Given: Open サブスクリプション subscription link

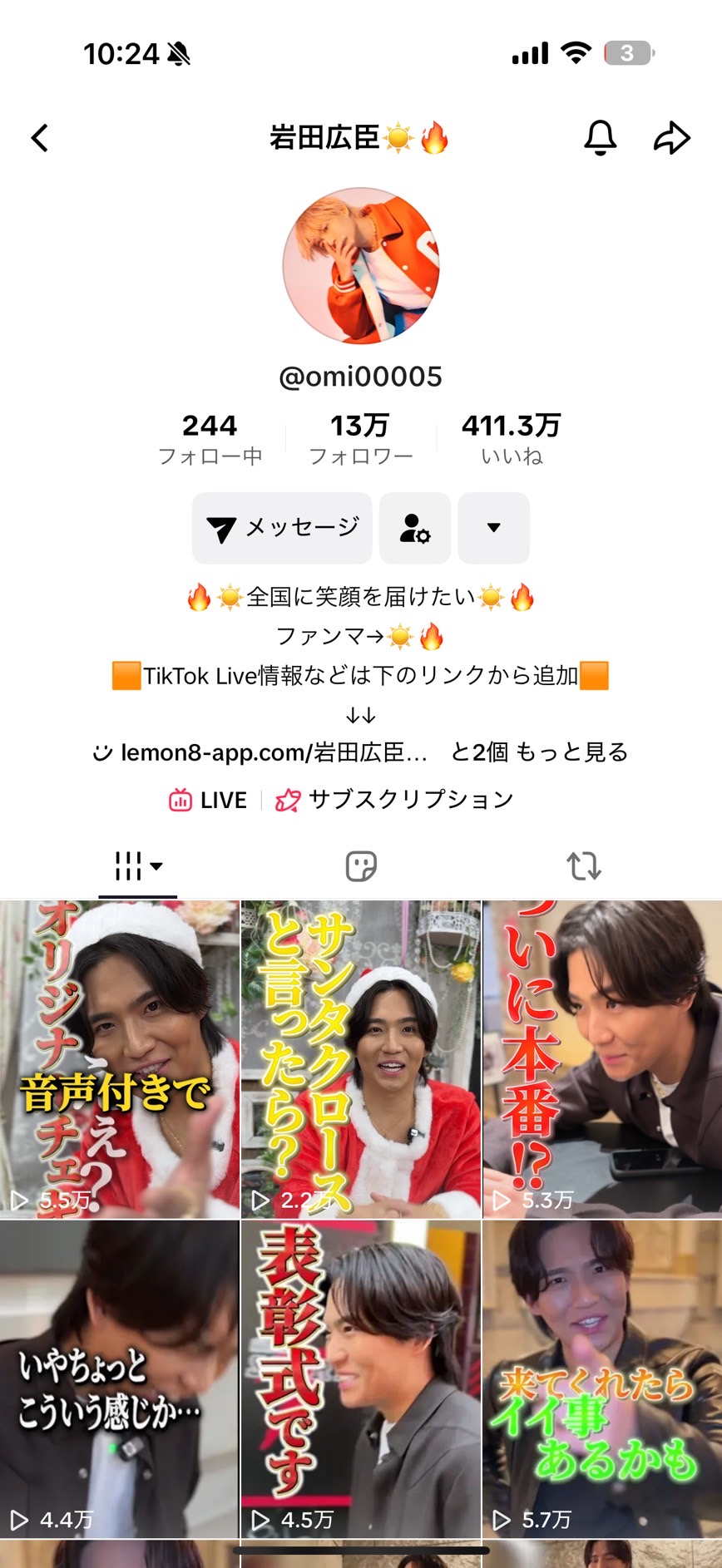Looking at the screenshot, I should pyautogui.click(x=395, y=800).
